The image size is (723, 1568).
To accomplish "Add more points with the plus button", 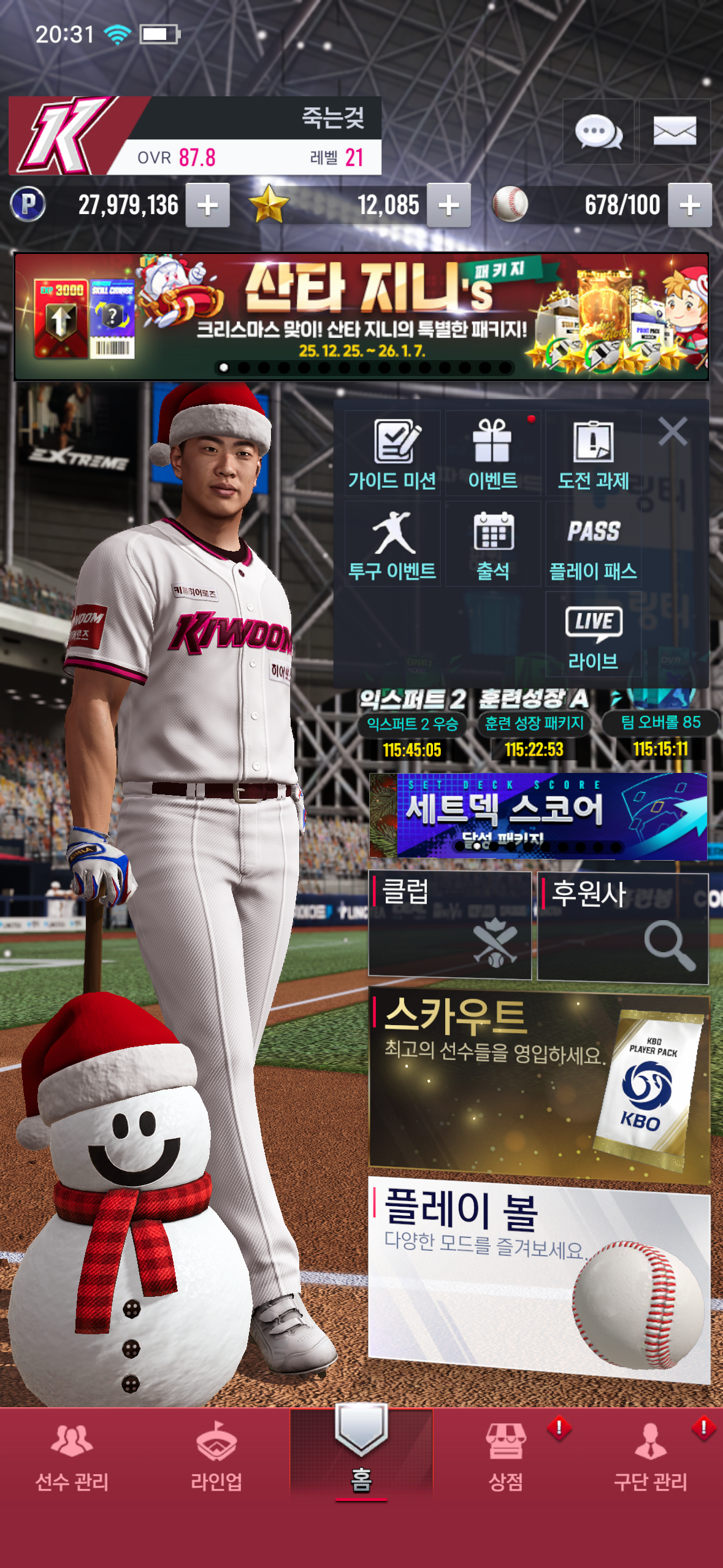I will (208, 206).
